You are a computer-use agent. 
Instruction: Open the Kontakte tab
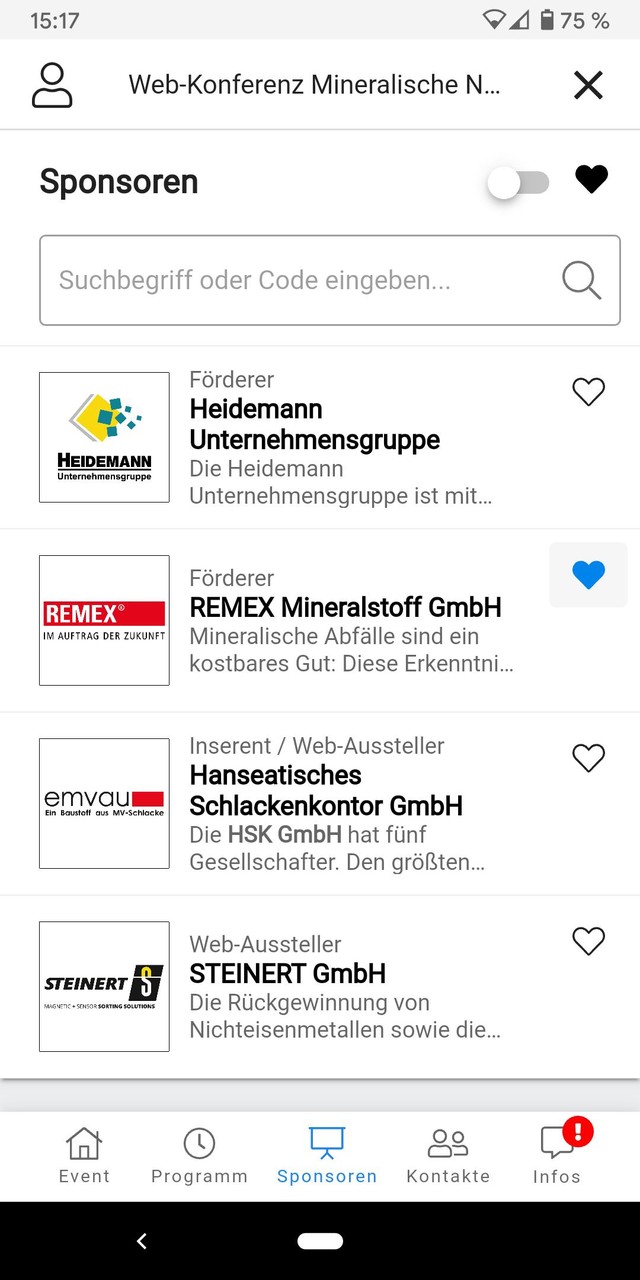pyautogui.click(x=448, y=1156)
